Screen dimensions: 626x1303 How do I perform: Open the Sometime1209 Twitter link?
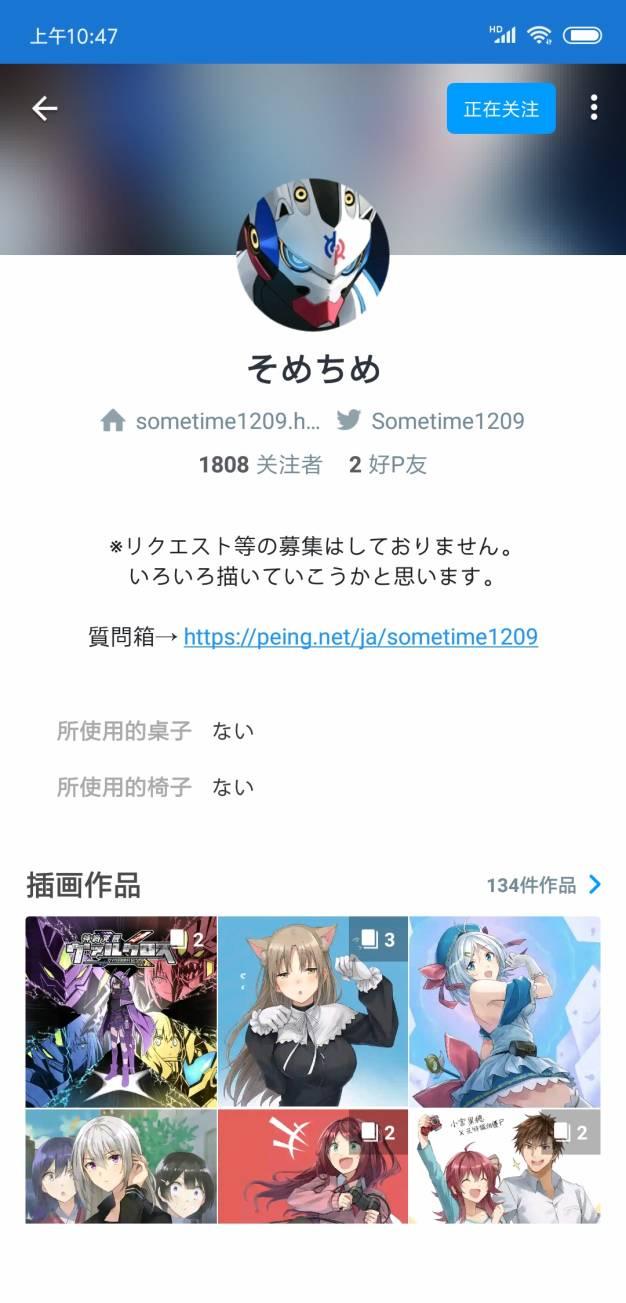click(431, 421)
